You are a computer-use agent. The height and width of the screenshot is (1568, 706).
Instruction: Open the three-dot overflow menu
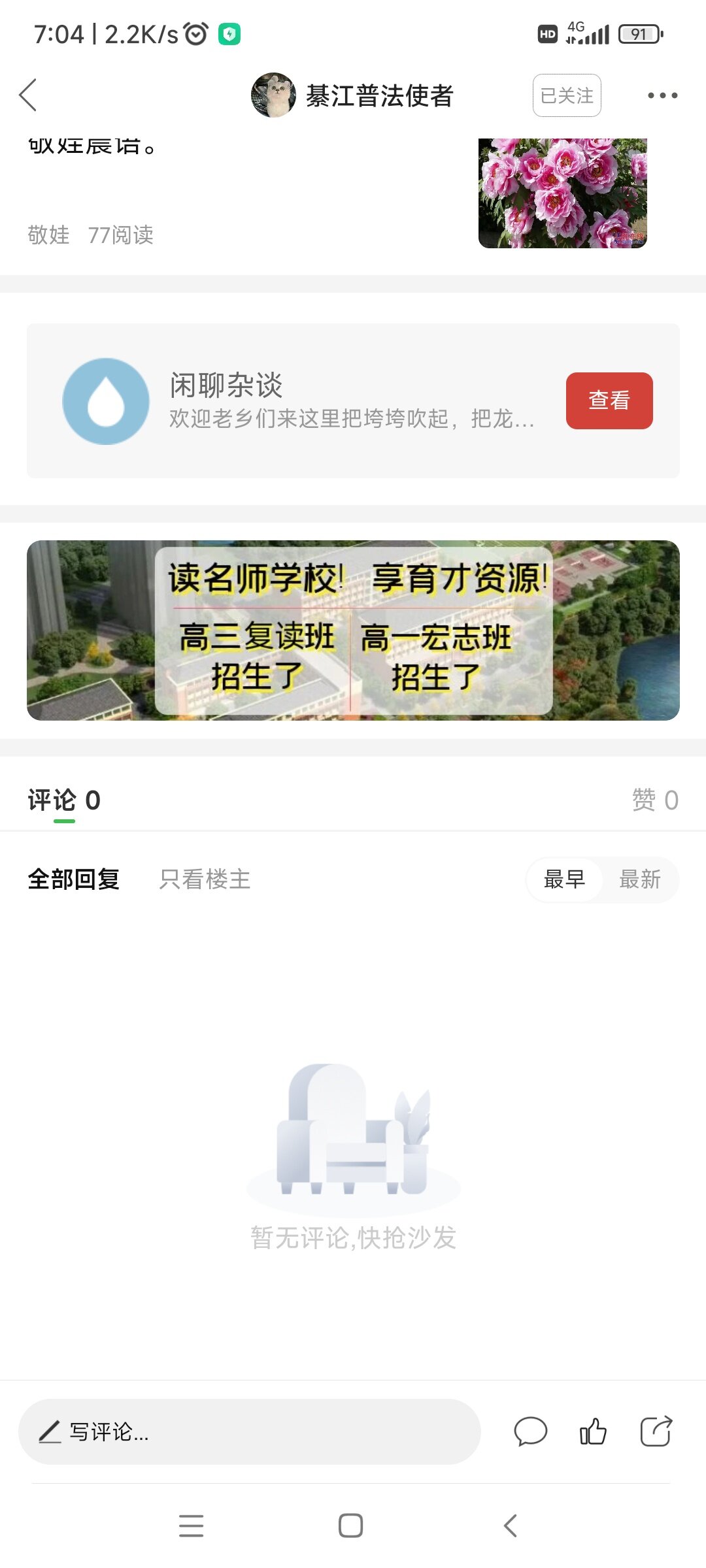[x=662, y=95]
